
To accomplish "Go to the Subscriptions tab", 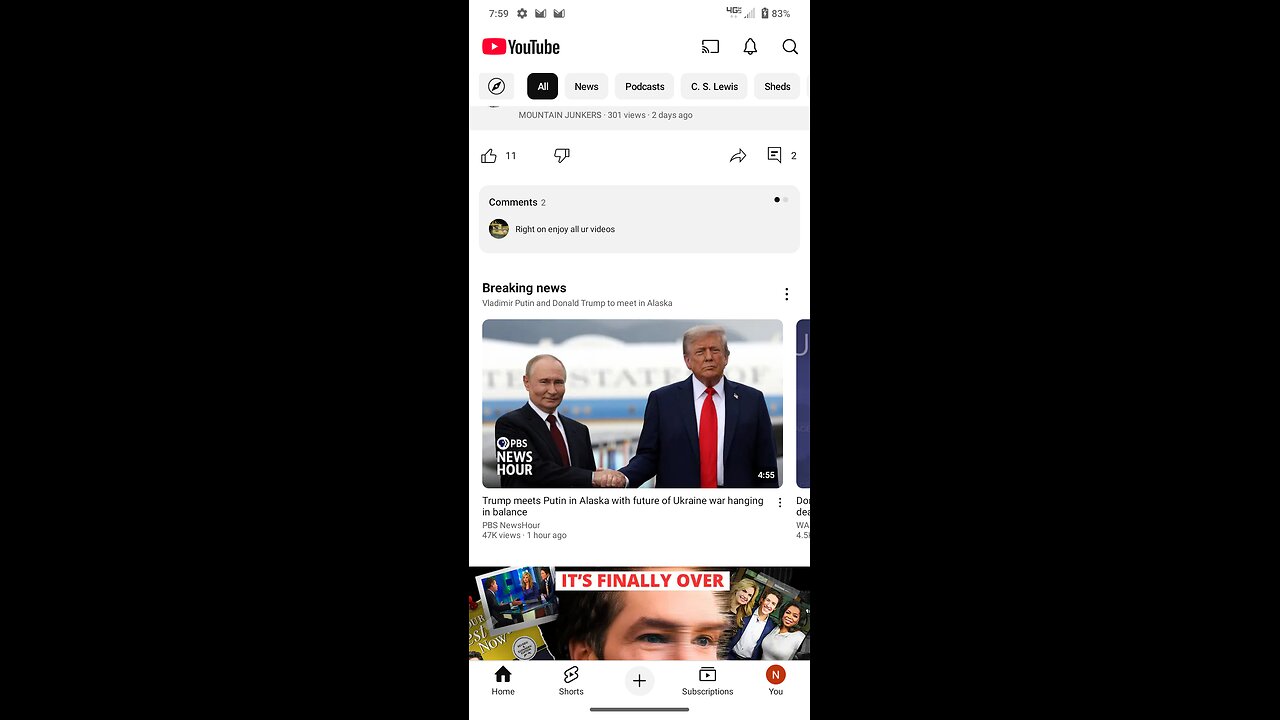I will 707,680.
